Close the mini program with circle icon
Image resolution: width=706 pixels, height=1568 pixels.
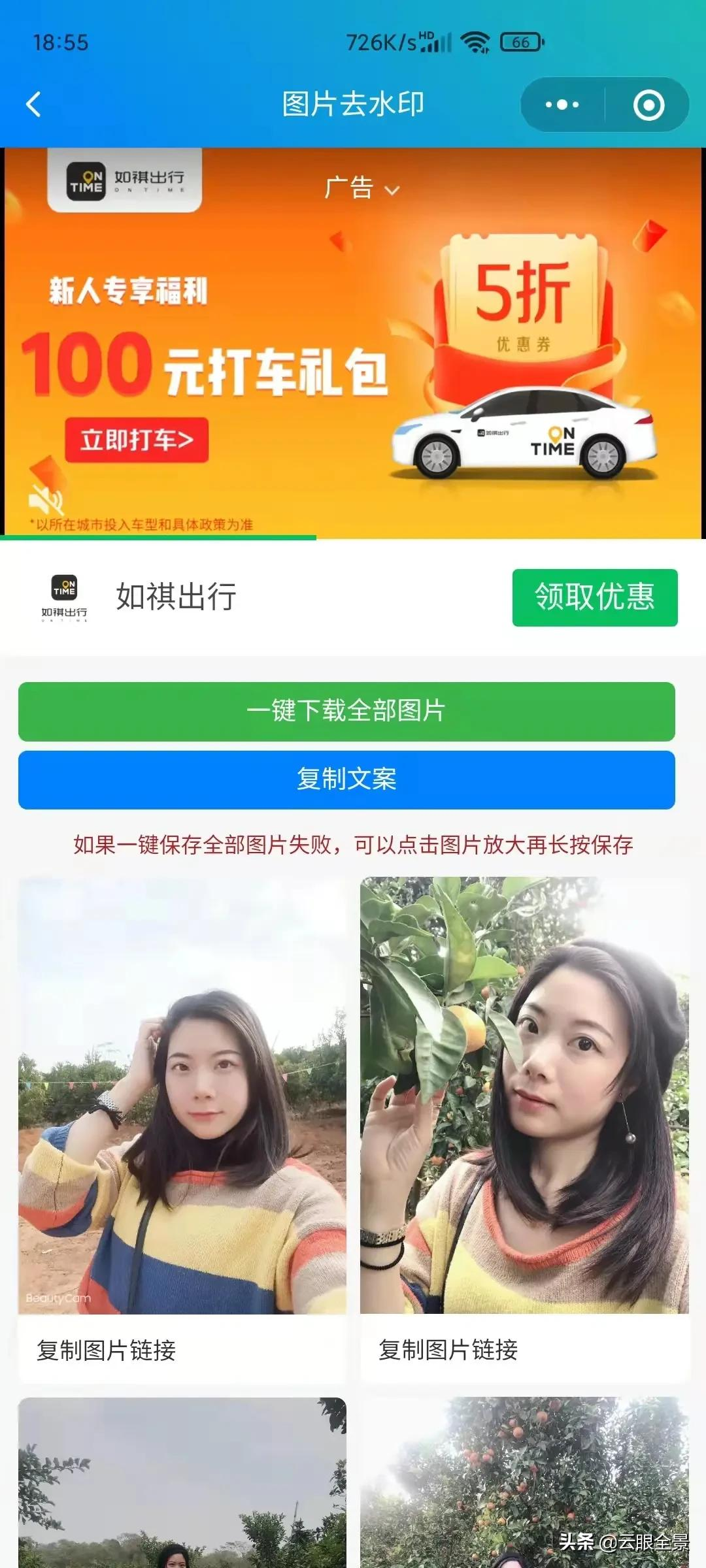coord(648,105)
